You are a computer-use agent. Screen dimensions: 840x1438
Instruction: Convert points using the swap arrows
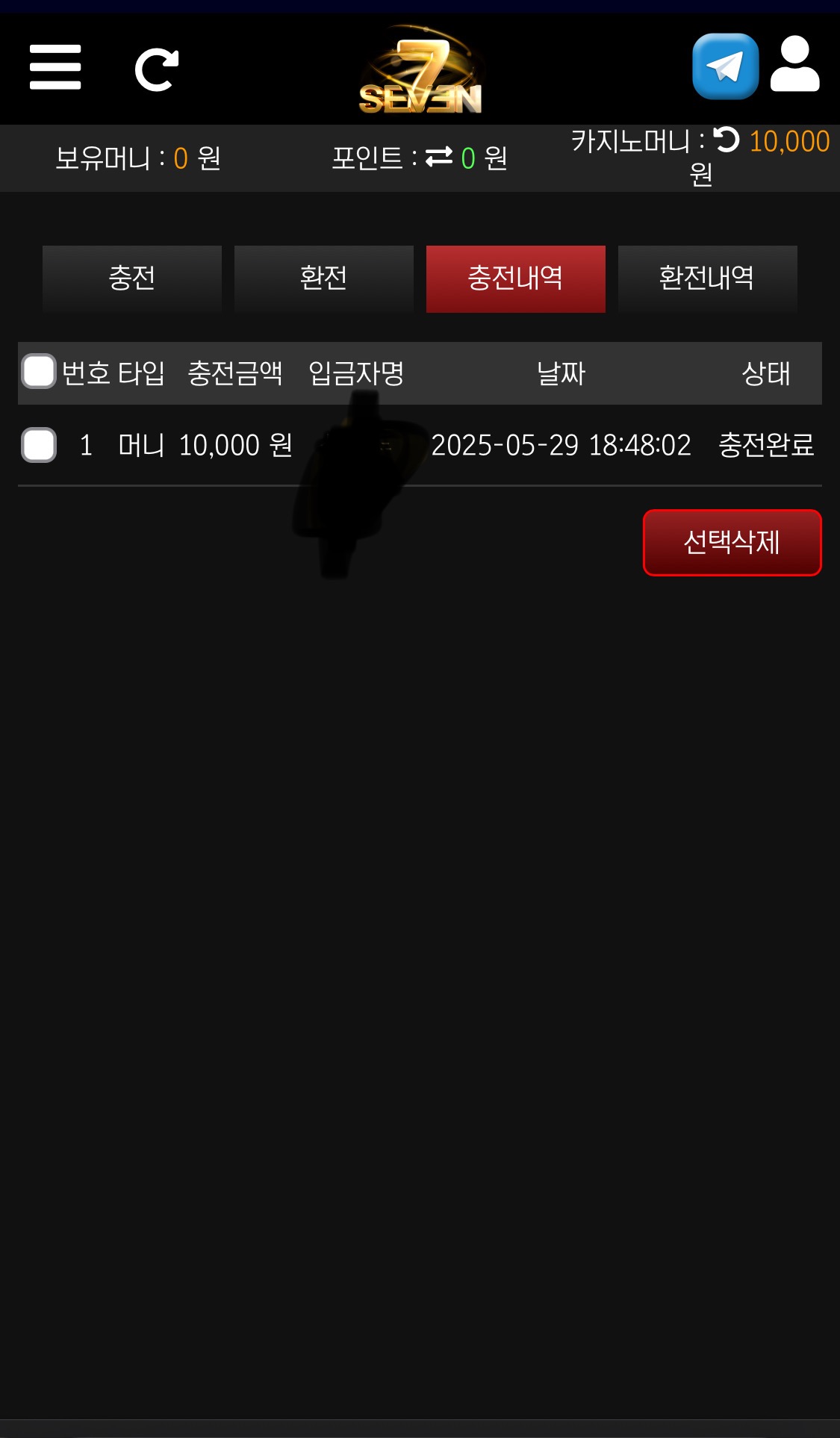tap(438, 157)
